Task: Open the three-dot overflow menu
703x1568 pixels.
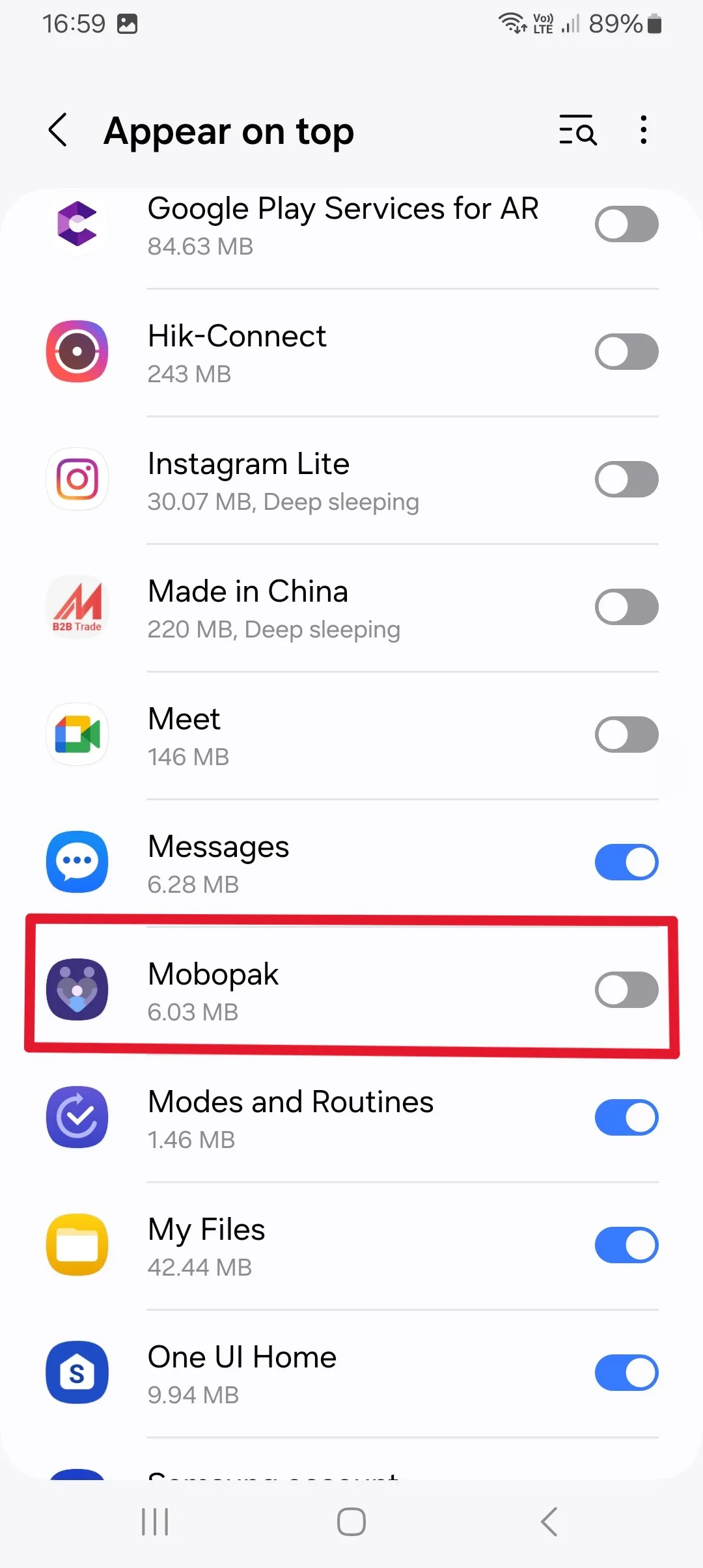Action: click(x=643, y=130)
